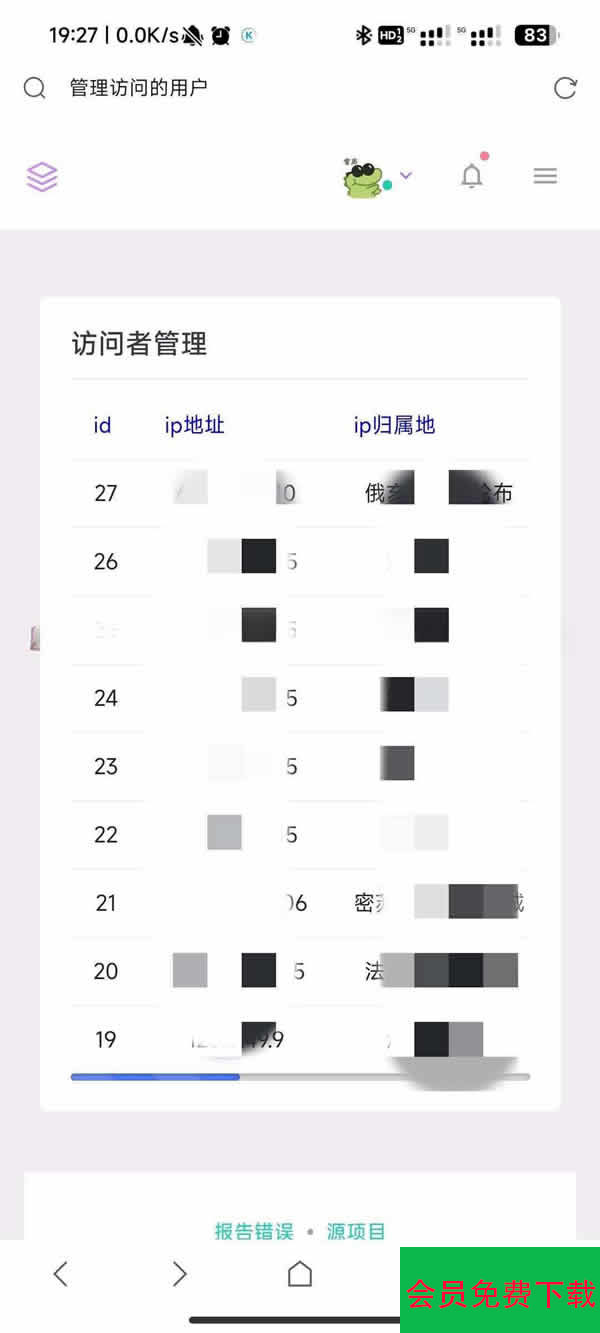Open the notifications bell
600x1333 pixels.
(x=472, y=177)
